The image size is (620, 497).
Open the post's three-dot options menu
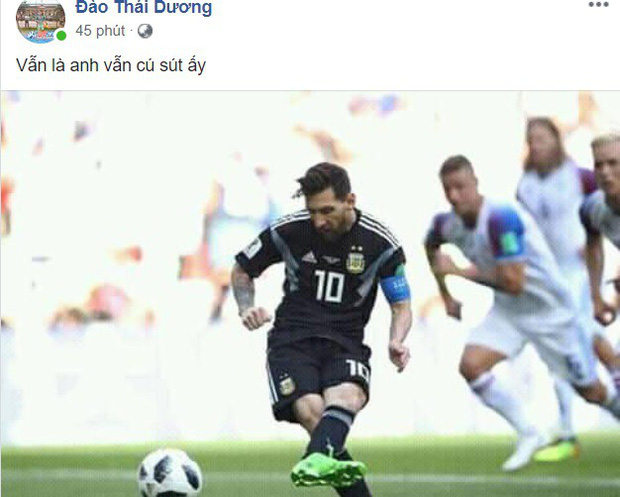tap(597, 5)
